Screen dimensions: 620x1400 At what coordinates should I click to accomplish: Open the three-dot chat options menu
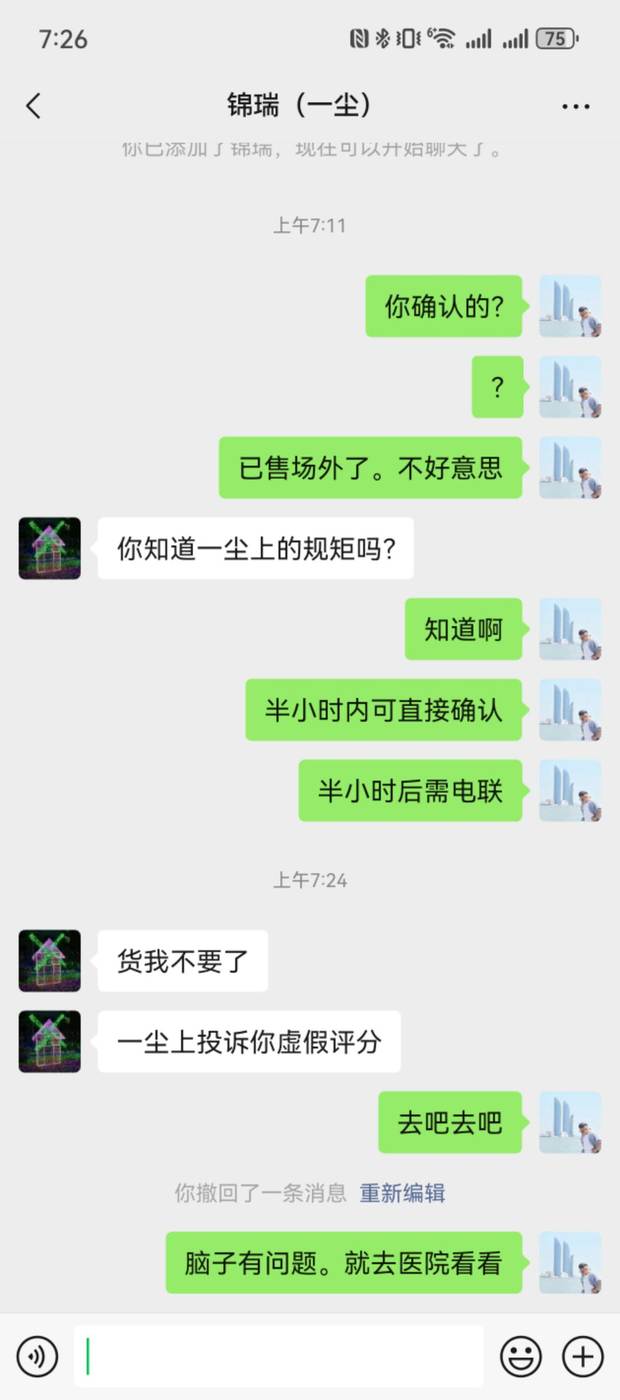pyautogui.click(x=575, y=106)
